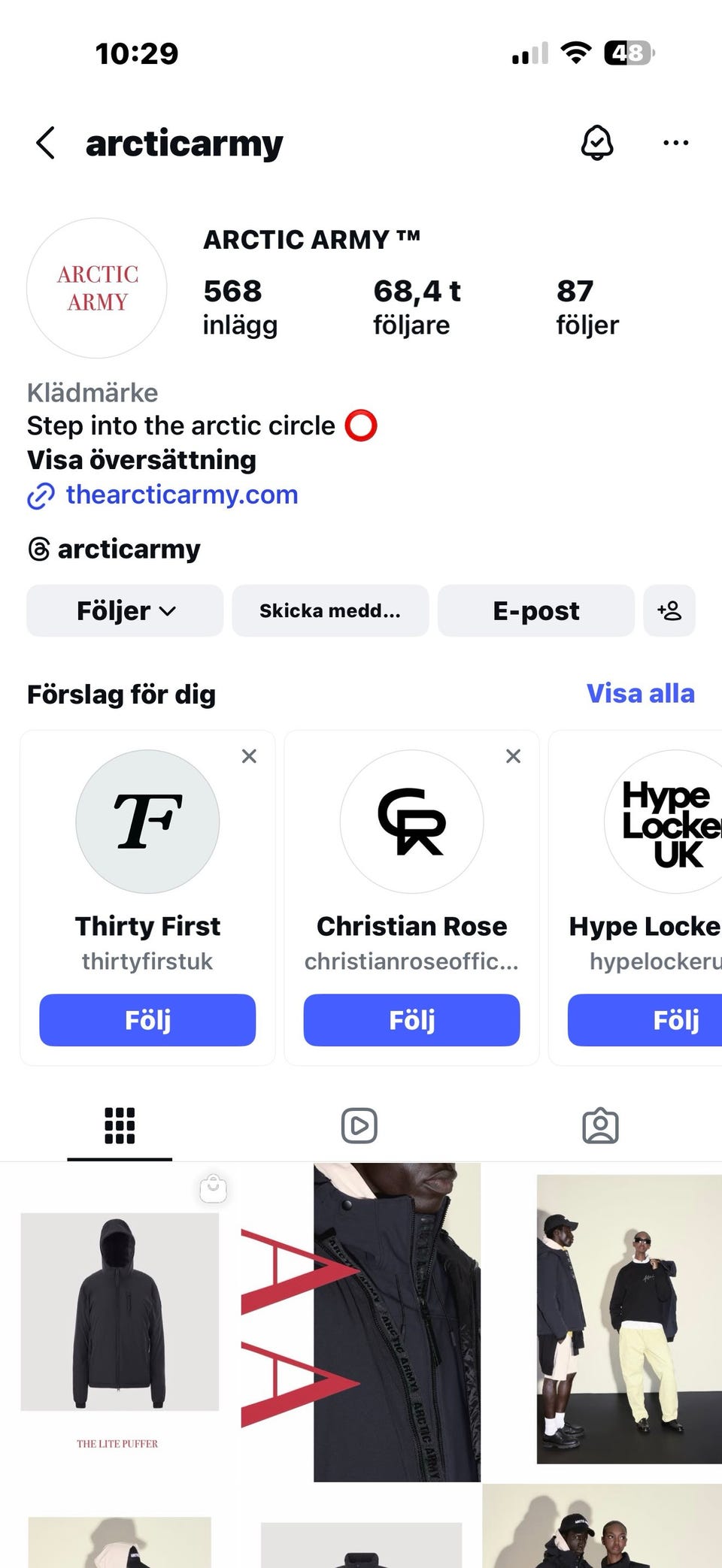Open the three-dot overflow menu
Image resolution: width=722 pixels, height=1568 pixels.
(675, 143)
